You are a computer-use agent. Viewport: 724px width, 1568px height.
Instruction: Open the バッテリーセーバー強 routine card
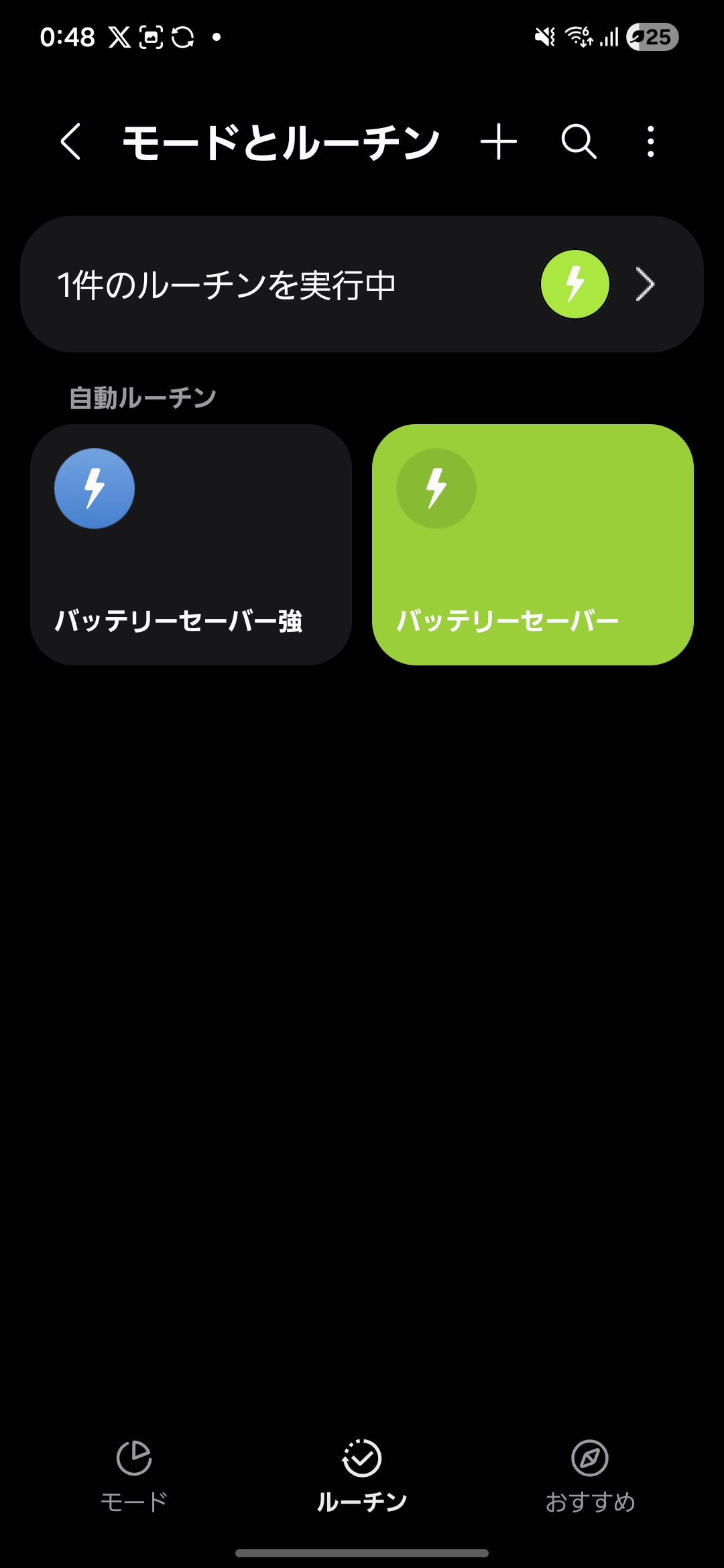191,544
